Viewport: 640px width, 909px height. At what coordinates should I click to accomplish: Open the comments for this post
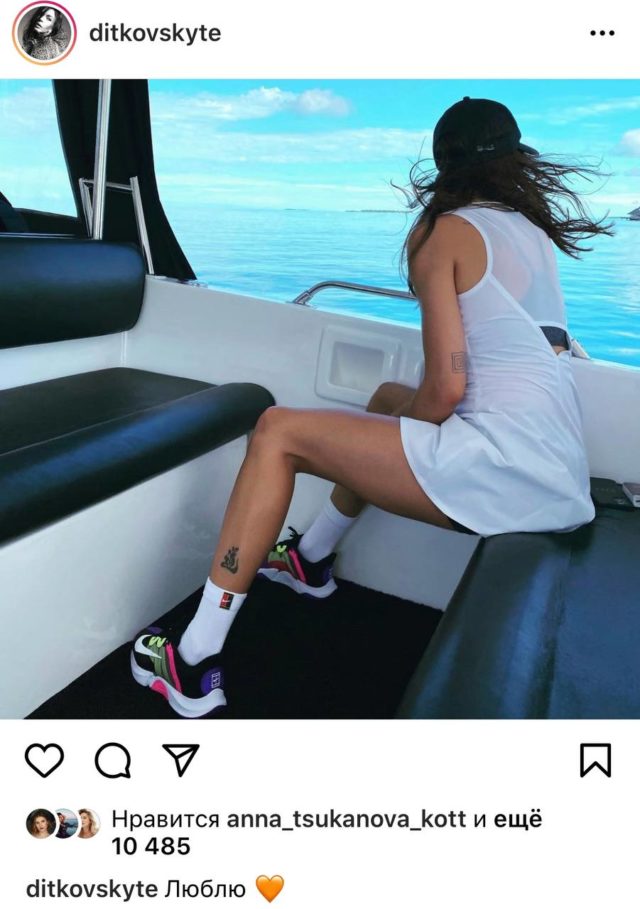point(113,761)
